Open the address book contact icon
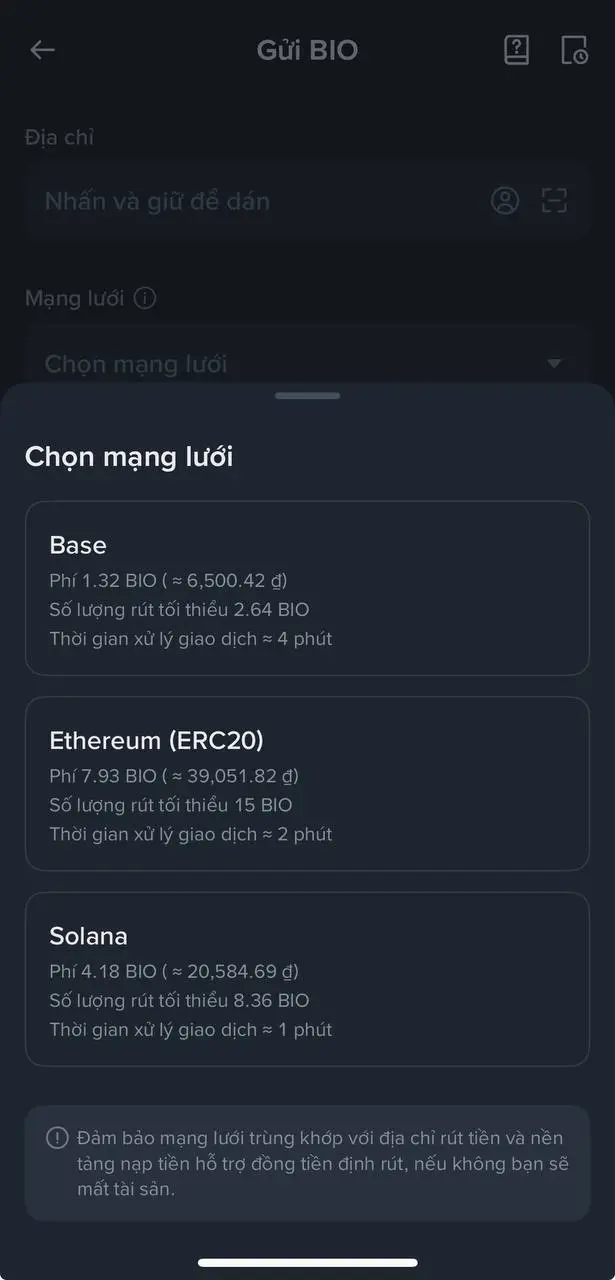The height and width of the screenshot is (1280, 615). point(505,201)
